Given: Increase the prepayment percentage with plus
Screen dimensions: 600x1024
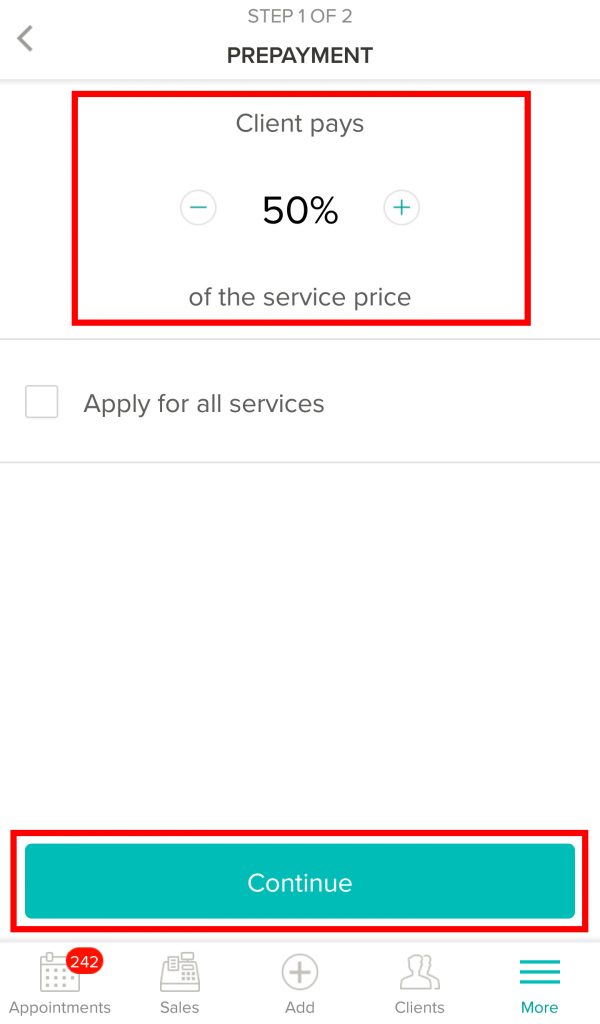Looking at the screenshot, I should [x=402, y=208].
